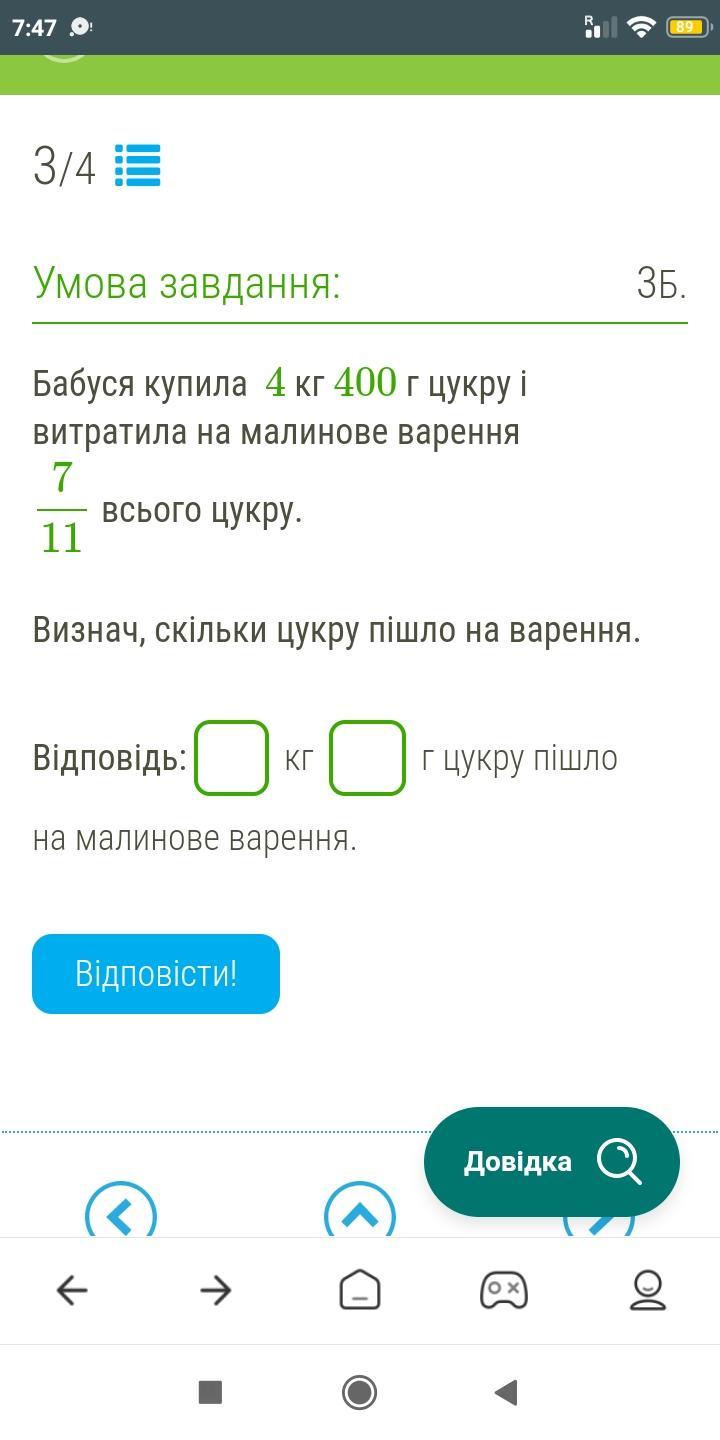Tap the kilograms answer field
The height and width of the screenshot is (1440, 720).
click(x=232, y=758)
